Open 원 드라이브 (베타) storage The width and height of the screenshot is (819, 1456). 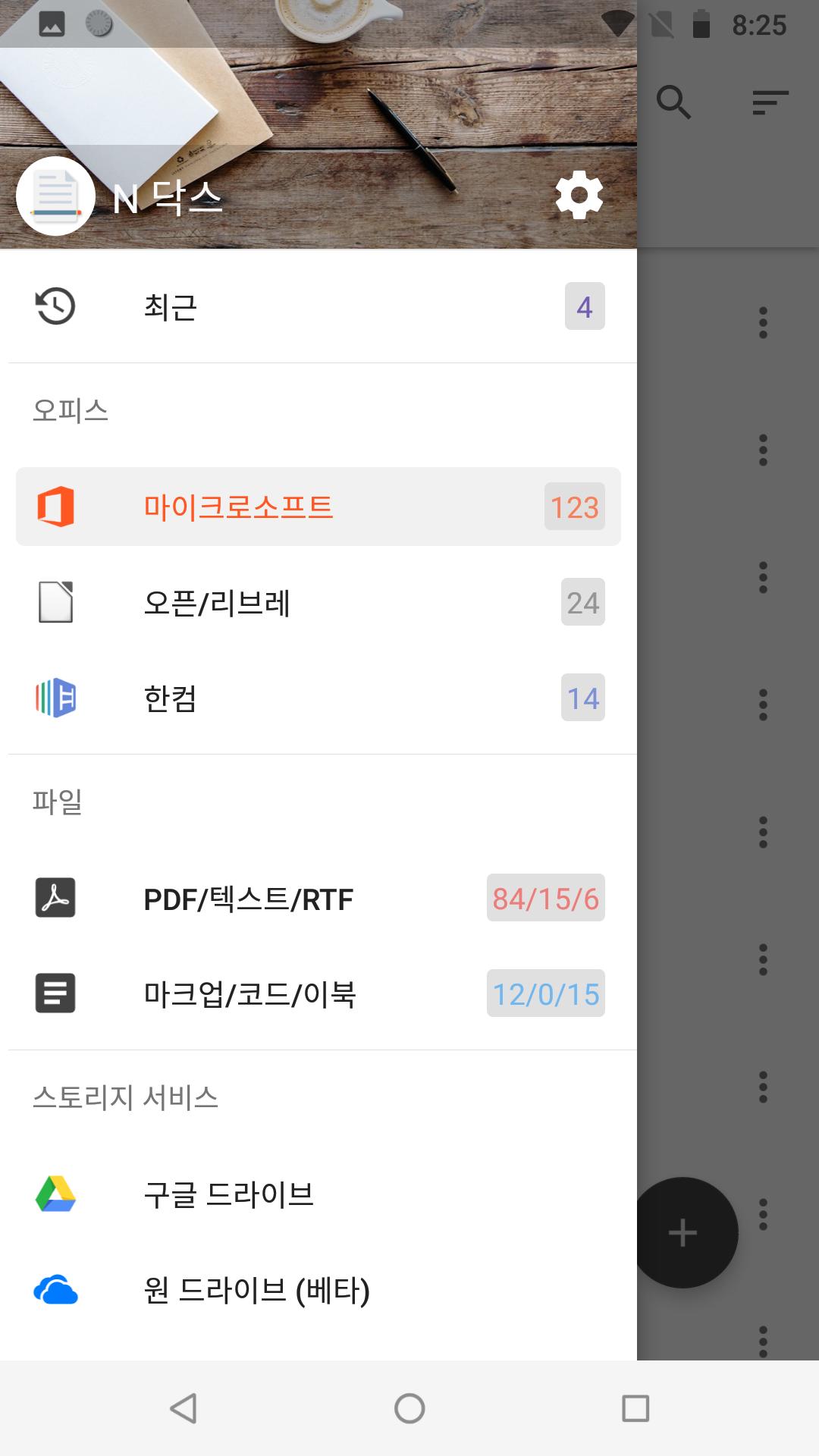coord(318,1289)
